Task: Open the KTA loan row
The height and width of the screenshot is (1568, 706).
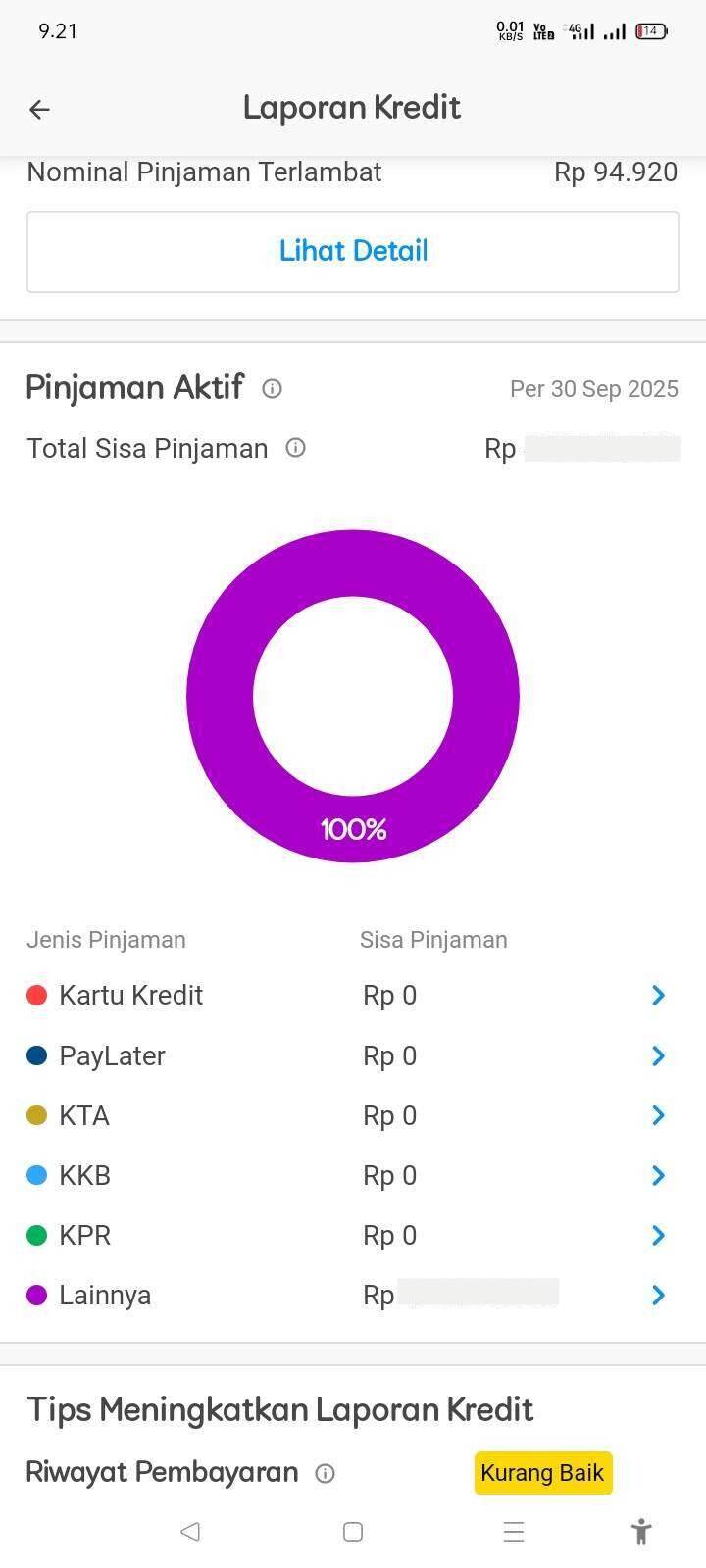Action: 658,1115
